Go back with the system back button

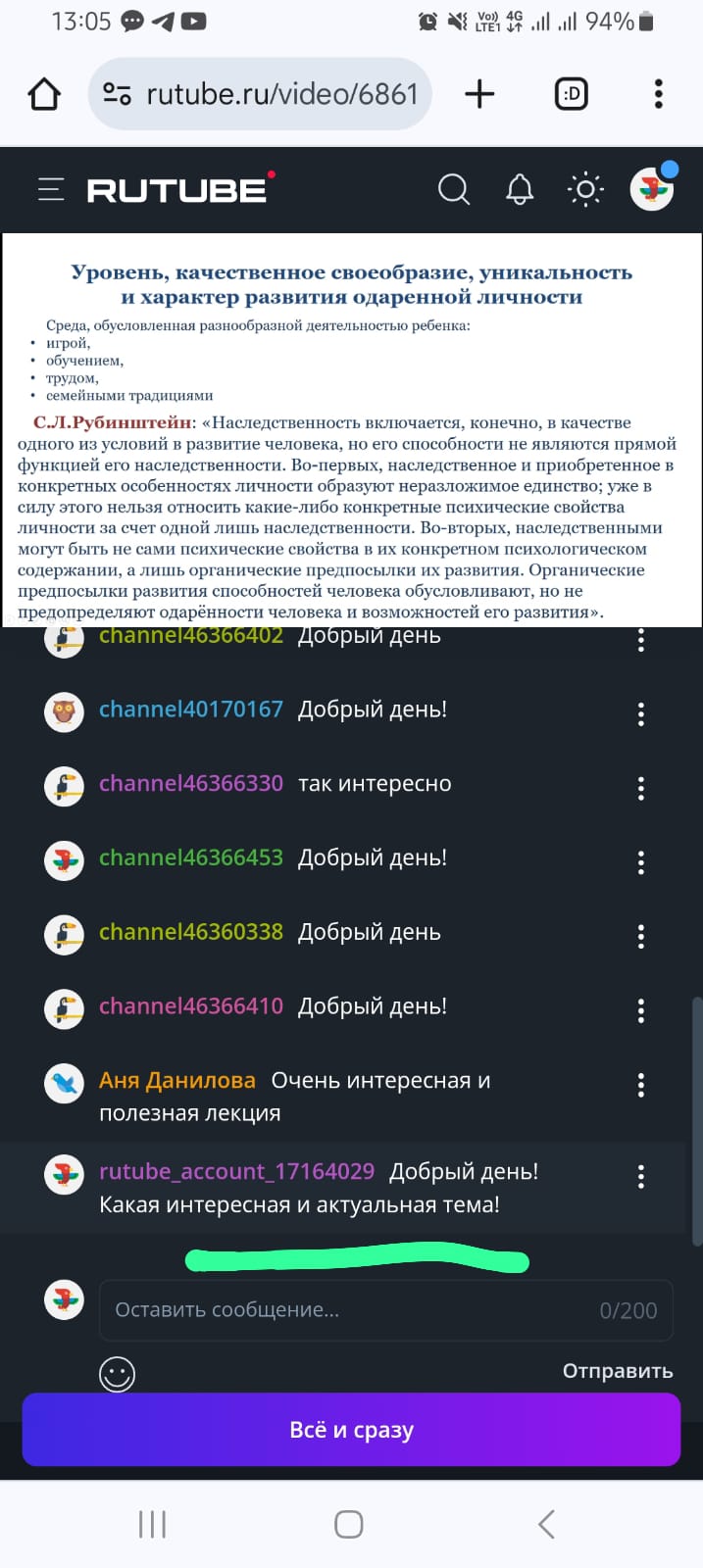pos(546,1524)
